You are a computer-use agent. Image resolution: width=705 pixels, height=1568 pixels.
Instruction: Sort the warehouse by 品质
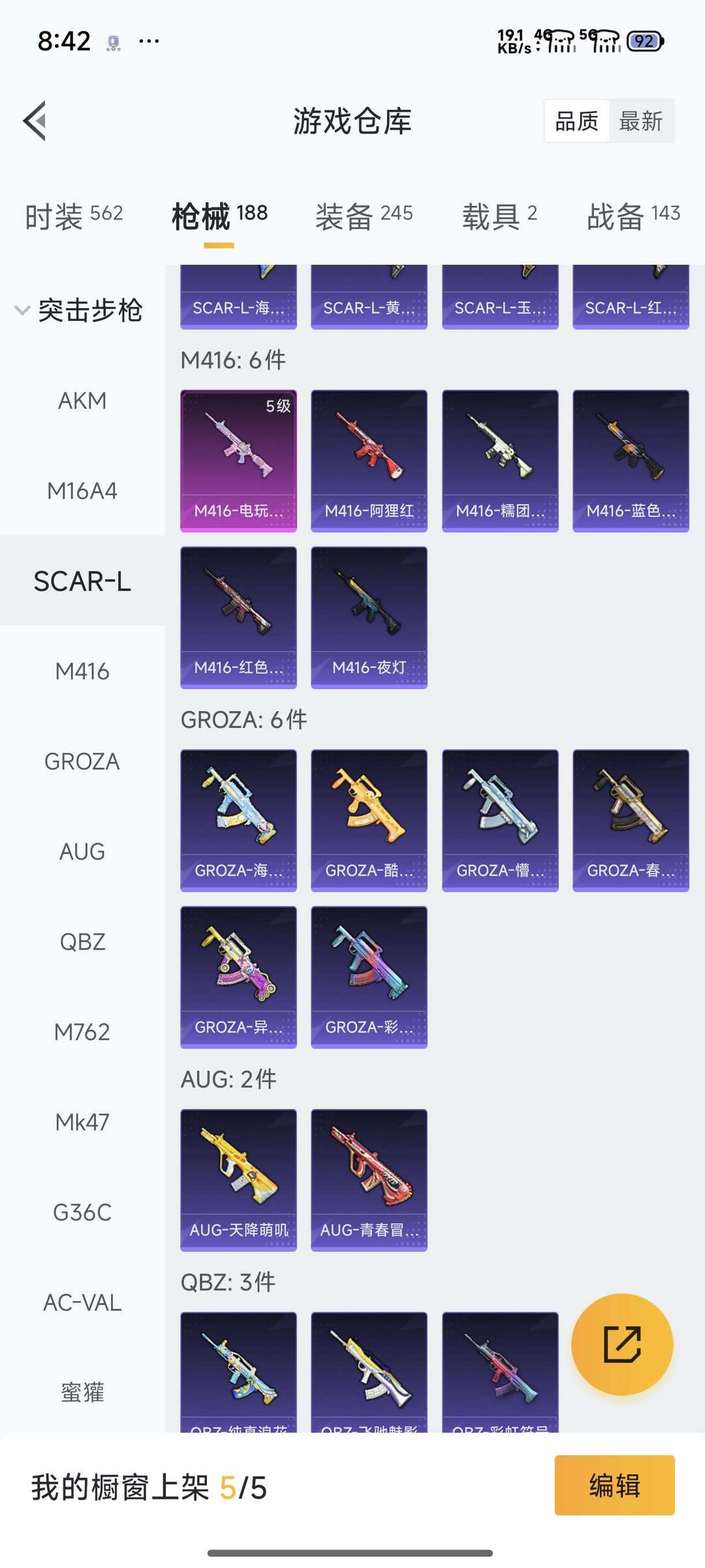[x=577, y=121]
